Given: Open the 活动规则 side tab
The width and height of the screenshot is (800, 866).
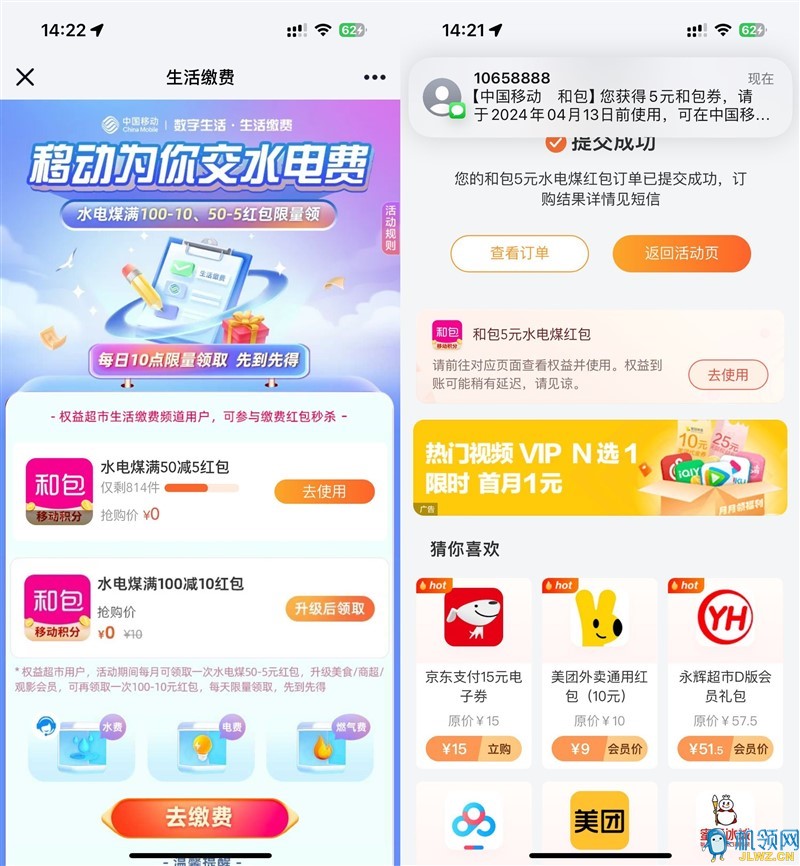Looking at the screenshot, I should (x=390, y=229).
